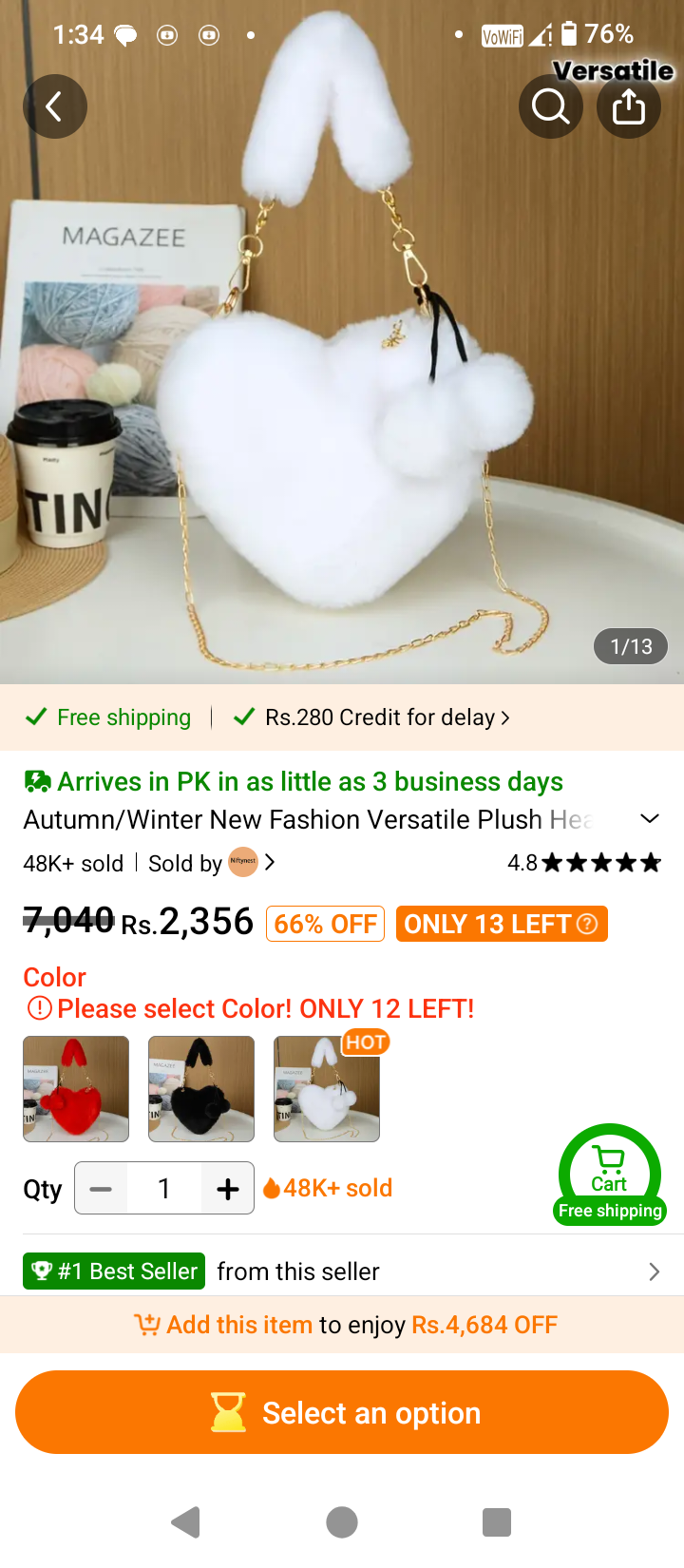Open #1 Best Seller from this seller
This screenshot has height=1568, width=684.
tap(342, 1272)
